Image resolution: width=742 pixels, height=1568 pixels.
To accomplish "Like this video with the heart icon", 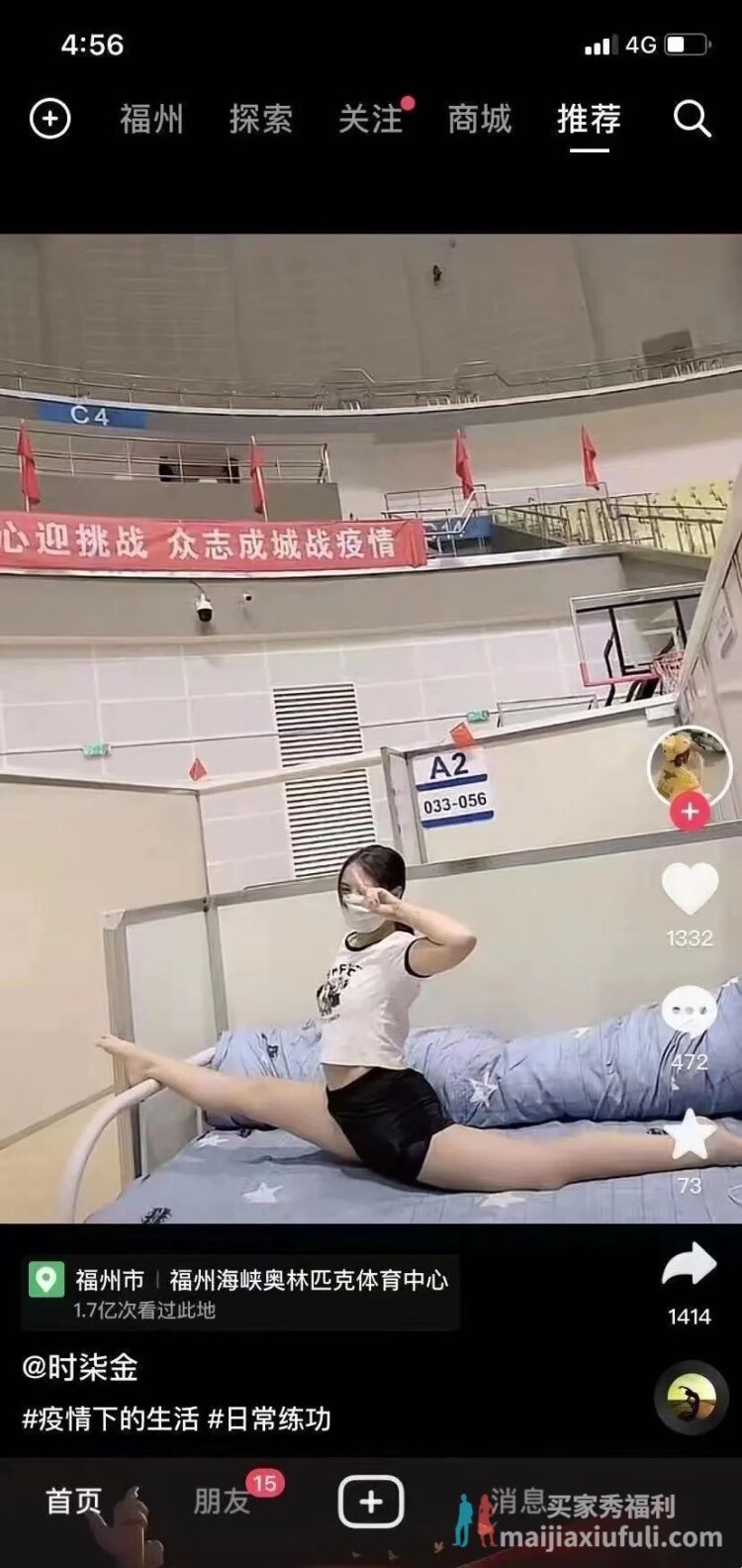I will click(x=690, y=888).
